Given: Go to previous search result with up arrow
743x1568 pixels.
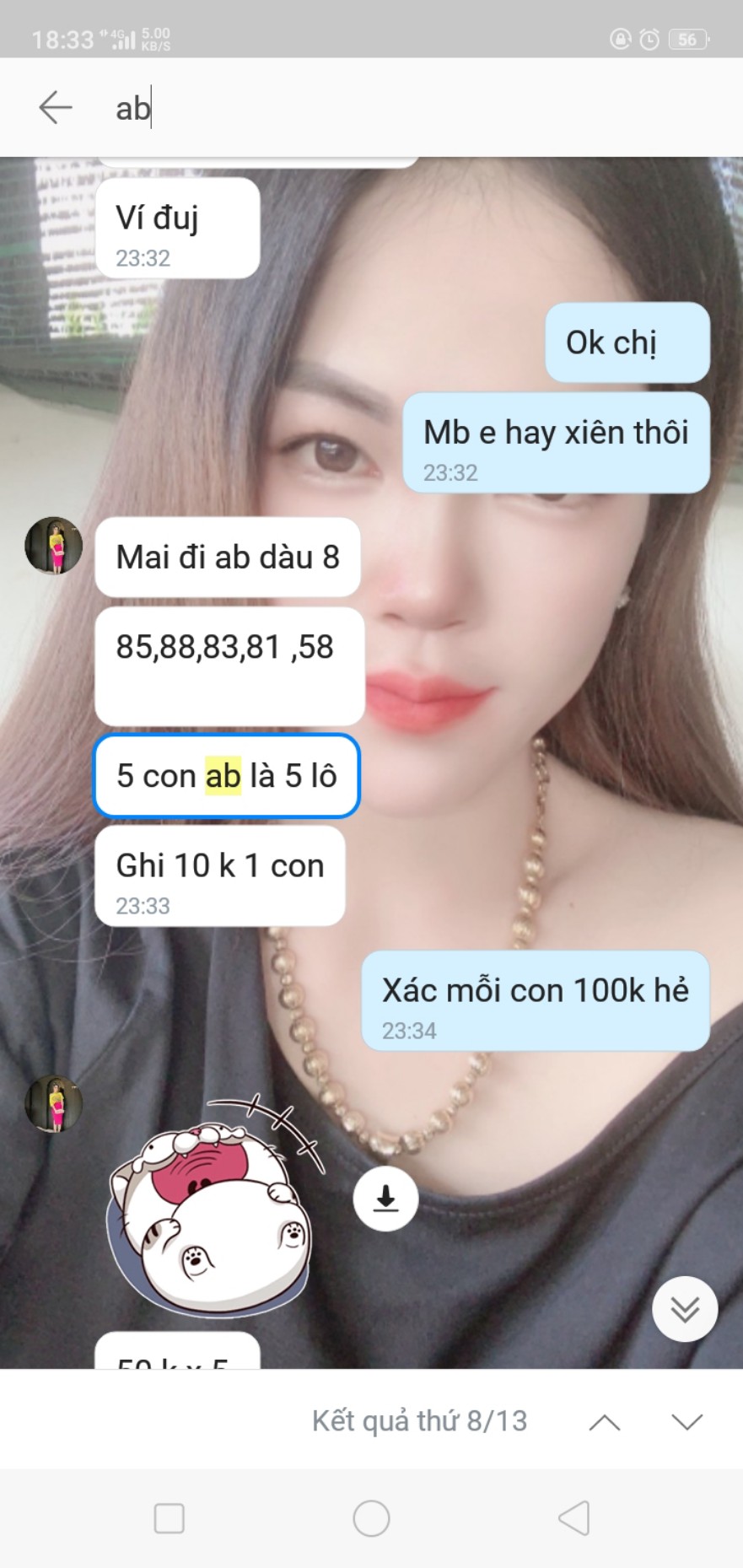Looking at the screenshot, I should (x=605, y=1423).
